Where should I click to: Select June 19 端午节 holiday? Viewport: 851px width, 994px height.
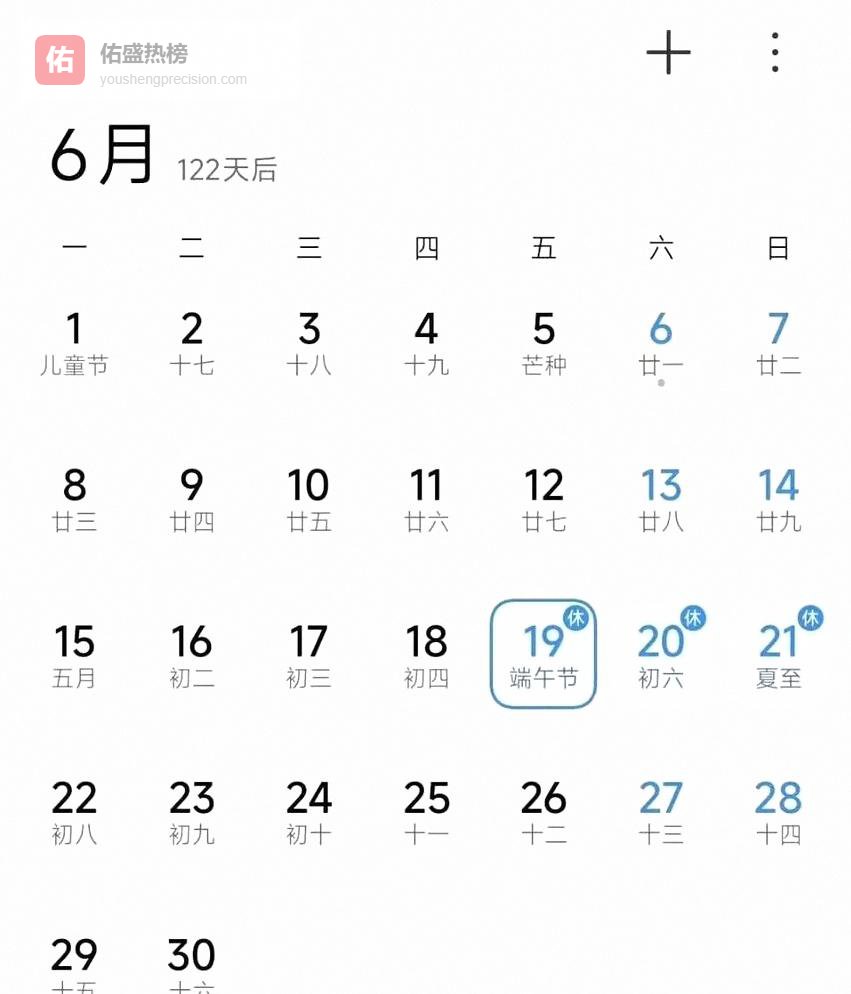(x=543, y=655)
